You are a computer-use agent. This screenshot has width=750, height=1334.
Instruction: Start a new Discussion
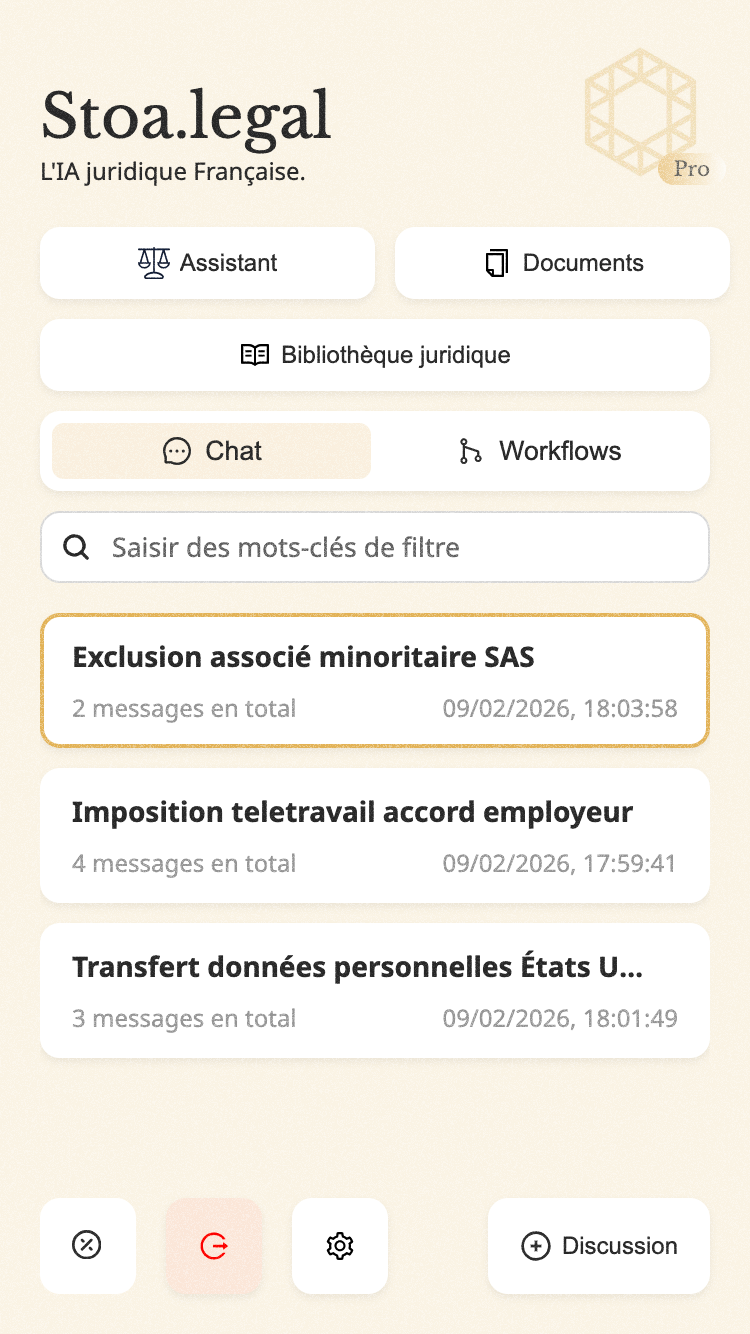[598, 1245]
